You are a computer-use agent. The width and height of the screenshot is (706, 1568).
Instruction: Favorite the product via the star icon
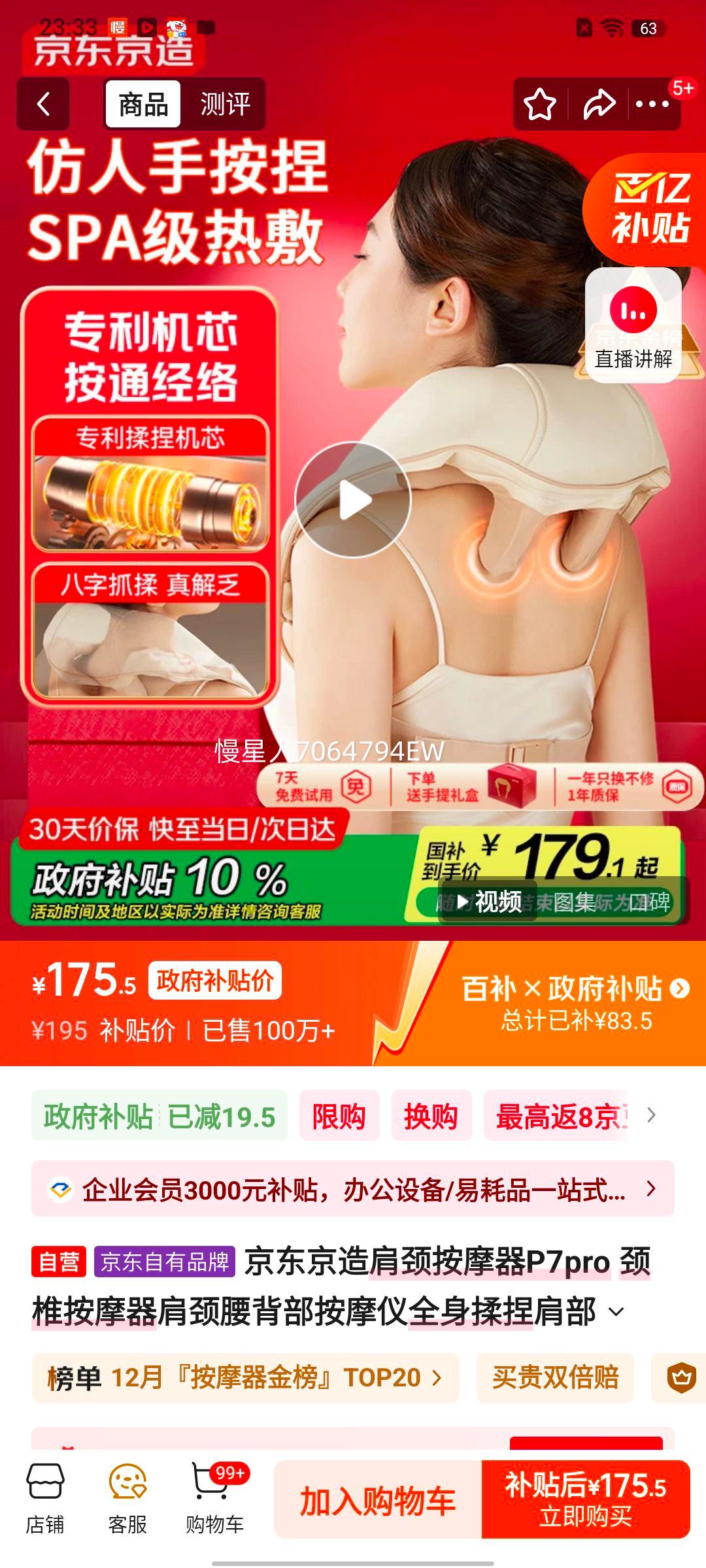pos(541,105)
